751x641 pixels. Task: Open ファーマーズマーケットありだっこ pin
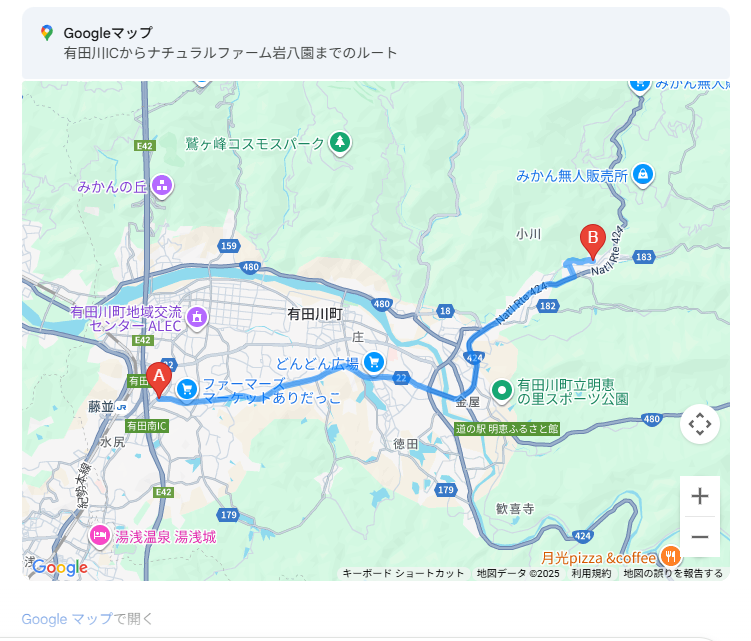186,388
